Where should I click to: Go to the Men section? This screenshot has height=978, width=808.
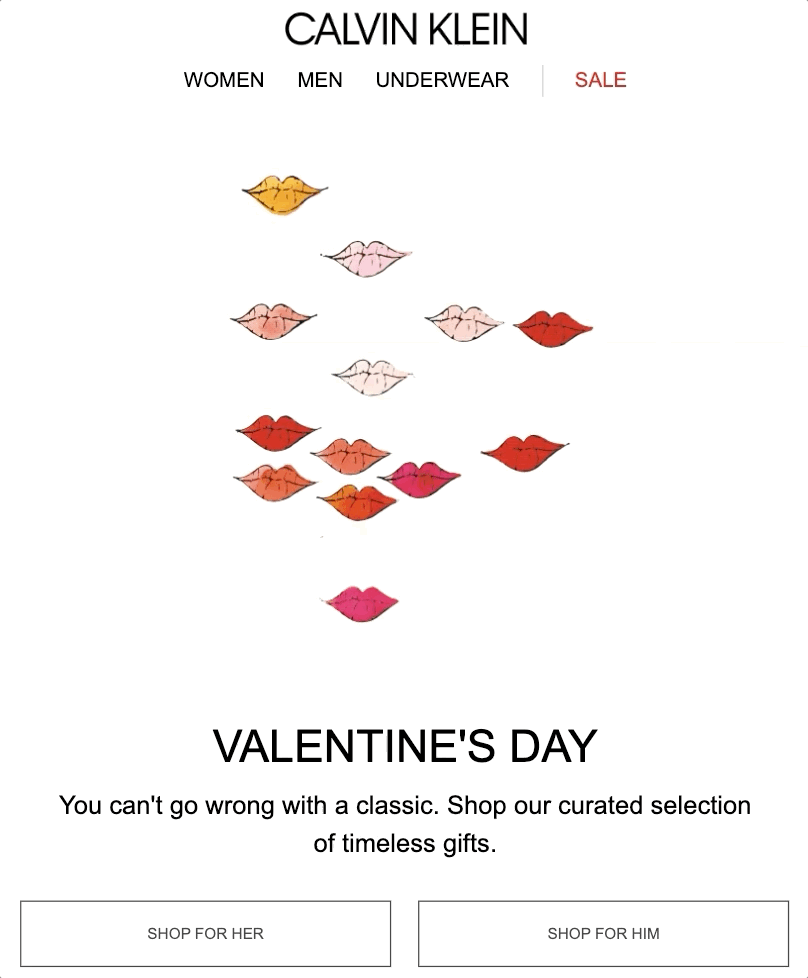[320, 80]
